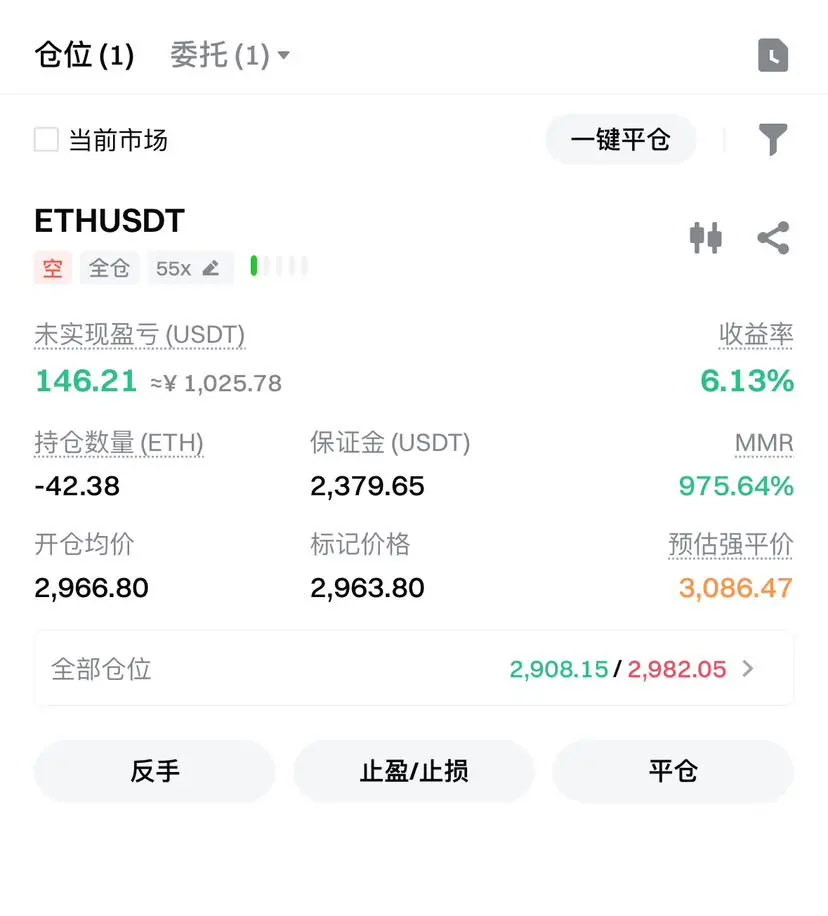Screen dimensions: 828x916
Task: Open the order history icon
Action: [x=773, y=55]
